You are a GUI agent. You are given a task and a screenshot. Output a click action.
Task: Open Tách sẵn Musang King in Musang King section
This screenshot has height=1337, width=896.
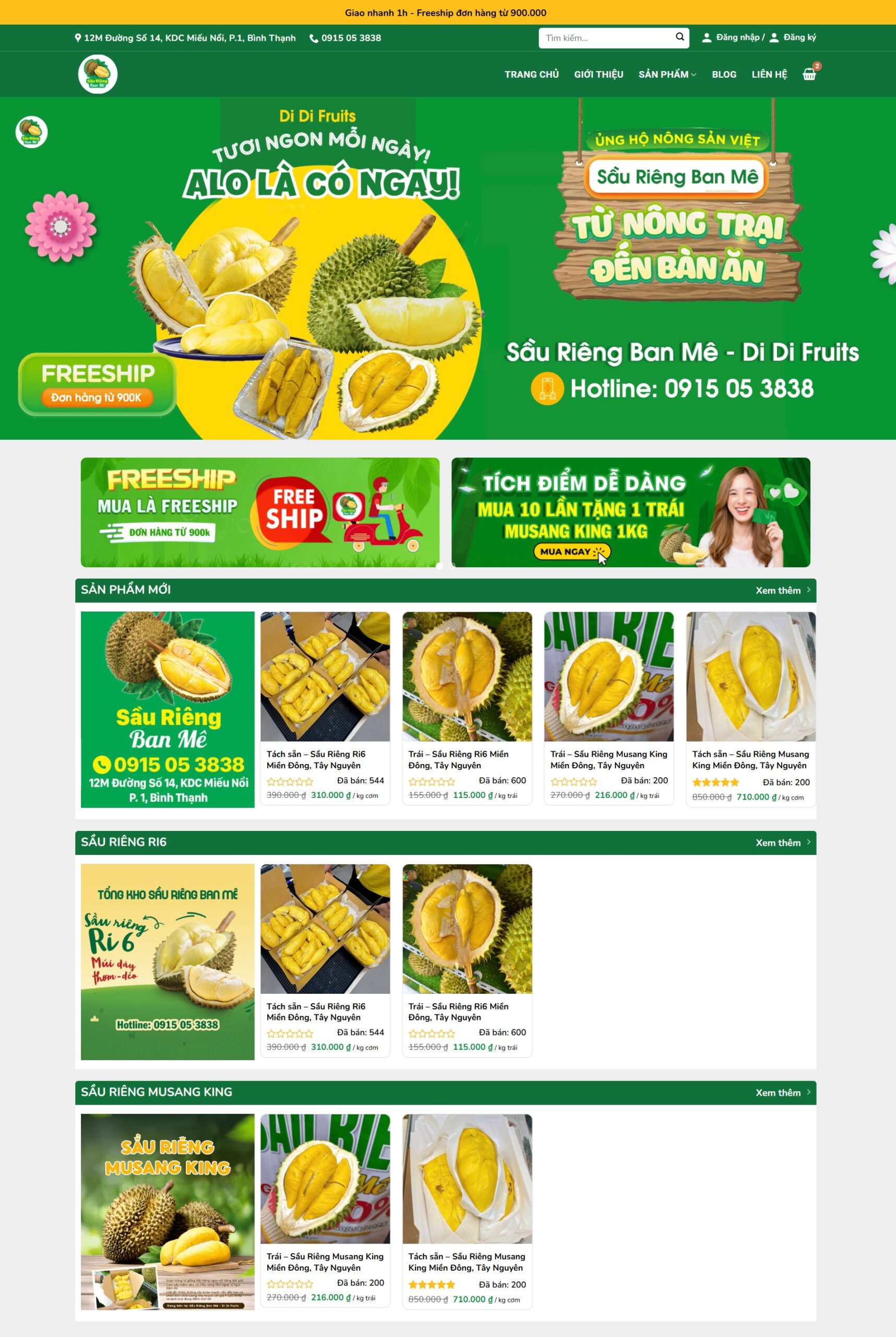click(466, 1179)
